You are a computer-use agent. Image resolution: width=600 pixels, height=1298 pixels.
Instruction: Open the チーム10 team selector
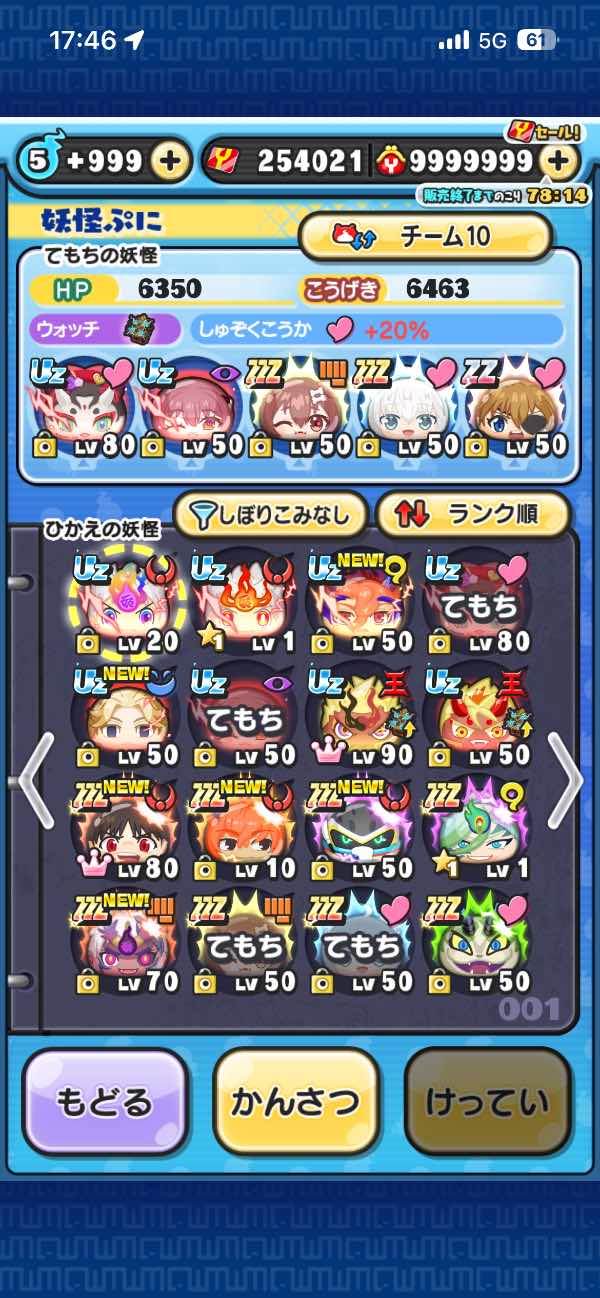tap(426, 237)
